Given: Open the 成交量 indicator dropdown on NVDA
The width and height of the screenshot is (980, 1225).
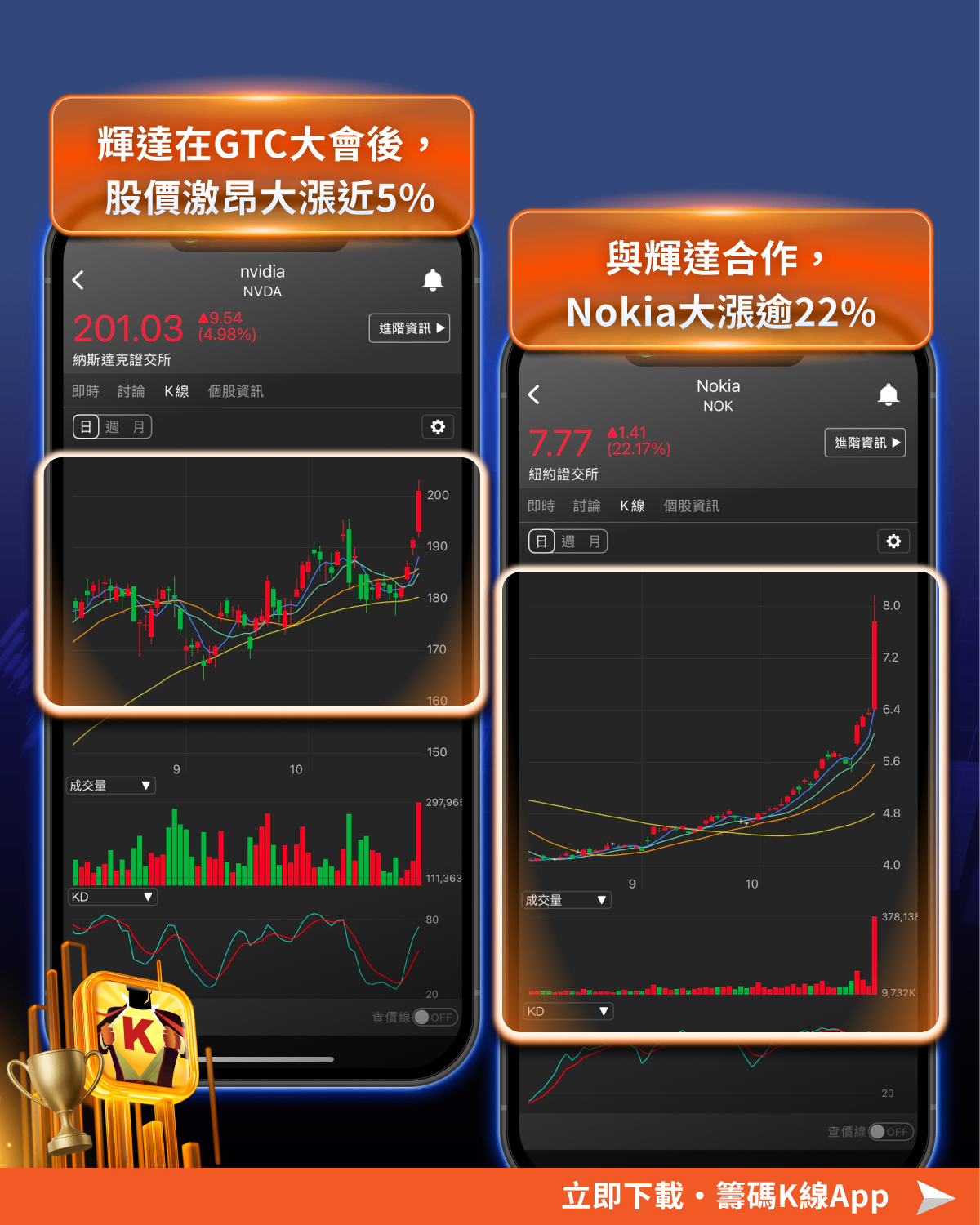Looking at the screenshot, I should pyautogui.click(x=111, y=785).
